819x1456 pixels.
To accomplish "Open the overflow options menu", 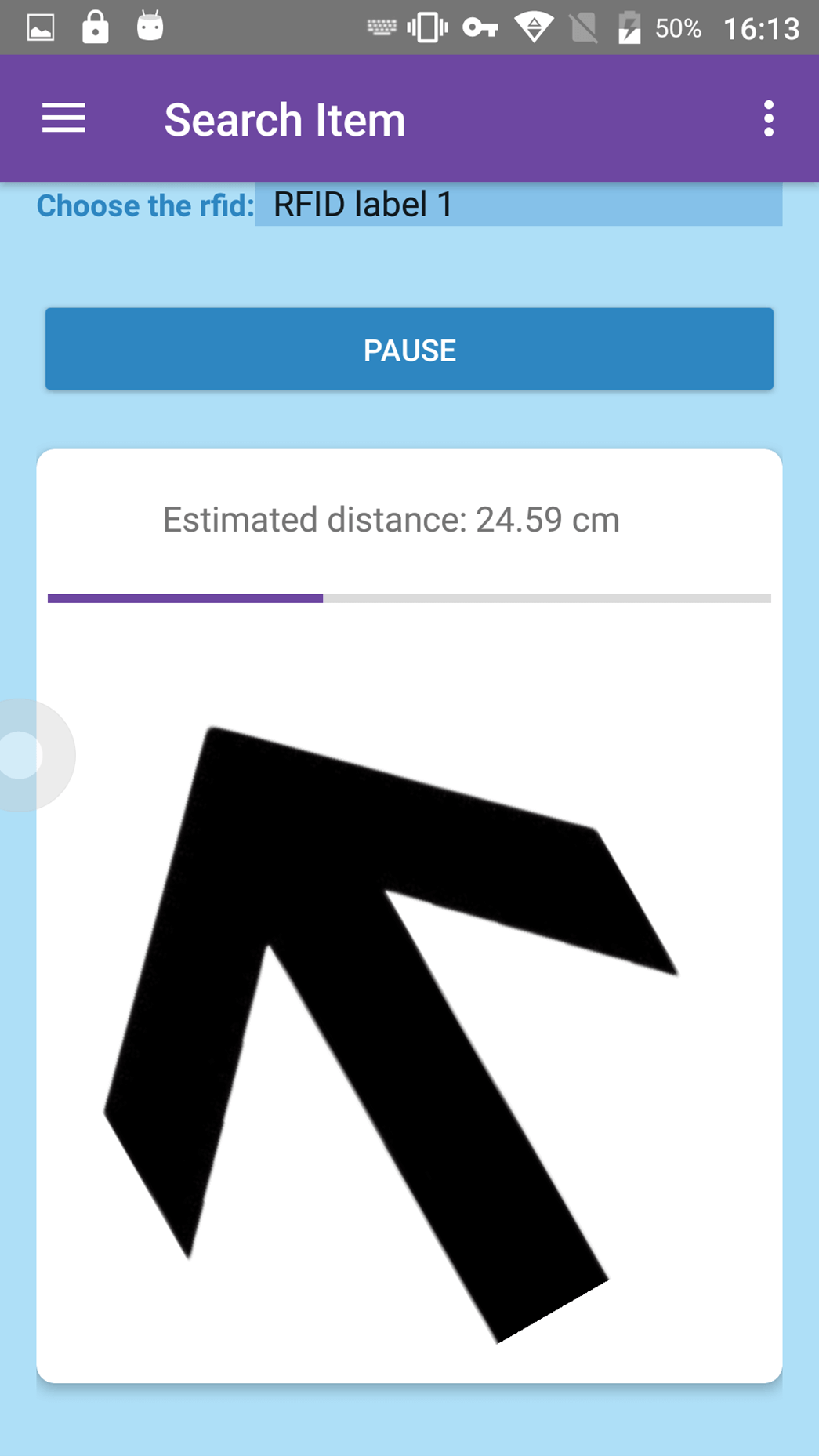I will [768, 118].
